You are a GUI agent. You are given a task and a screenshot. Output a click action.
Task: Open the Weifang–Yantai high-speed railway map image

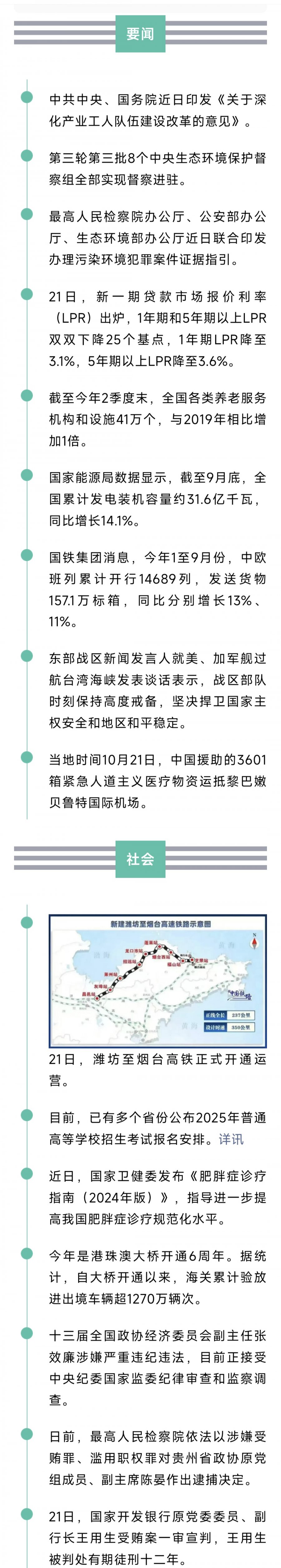(157, 980)
